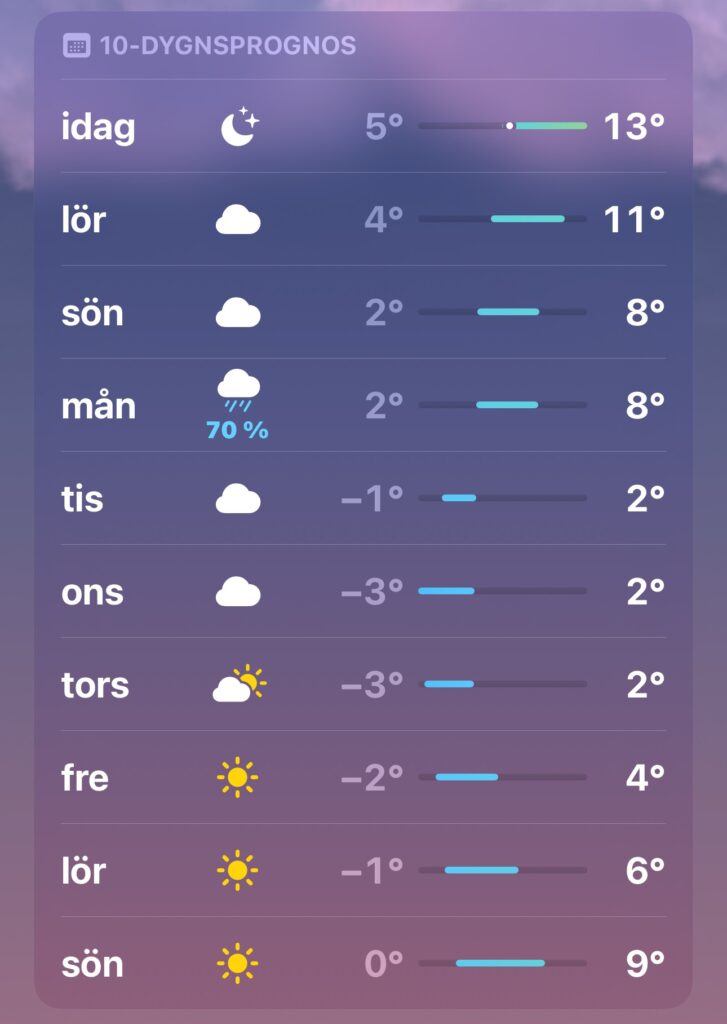
Task: Select the sön row with high 8°
Action: coord(363,312)
